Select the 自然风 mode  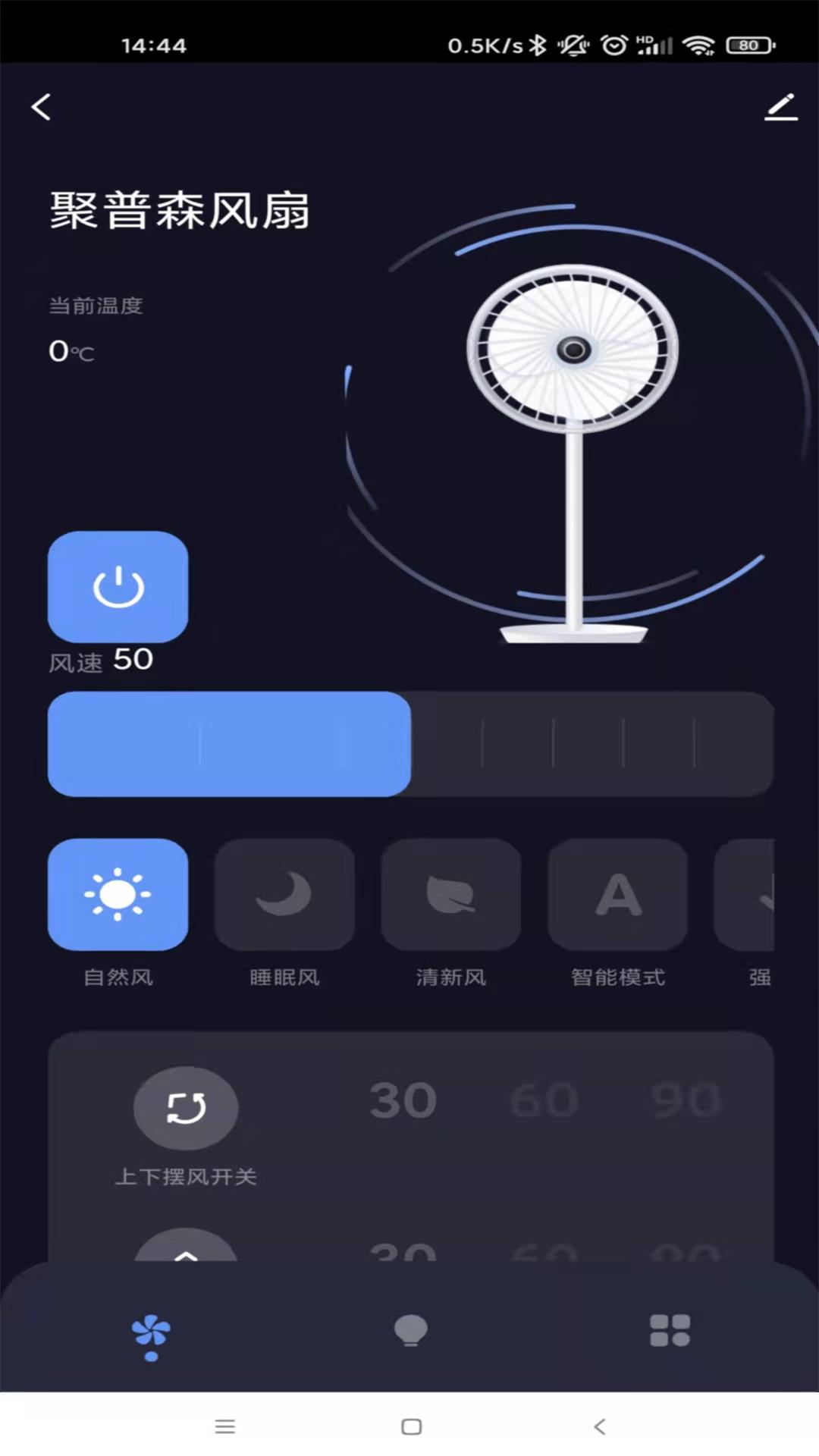click(x=118, y=895)
